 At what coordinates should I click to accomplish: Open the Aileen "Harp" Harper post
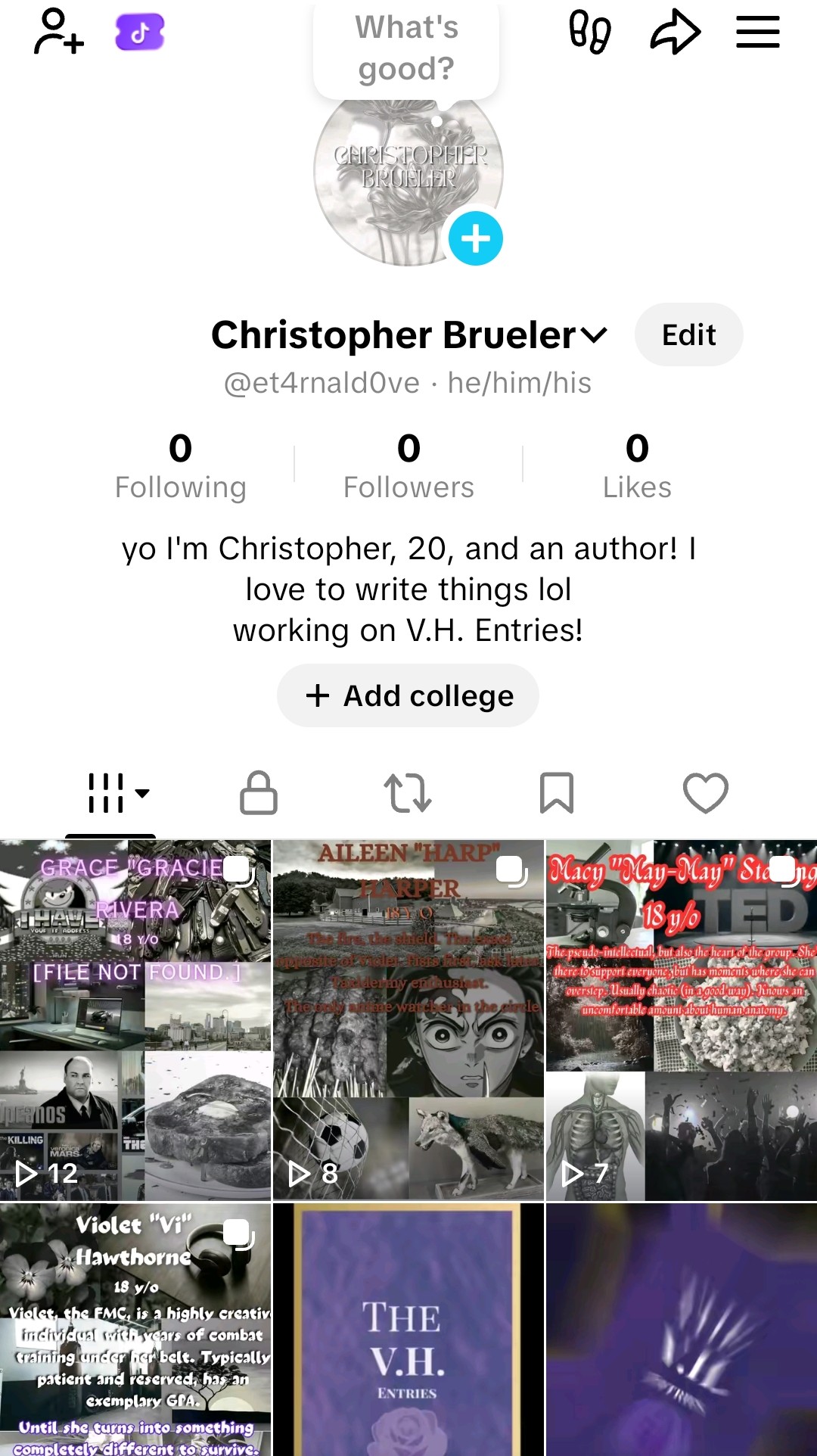pyautogui.click(x=408, y=1020)
